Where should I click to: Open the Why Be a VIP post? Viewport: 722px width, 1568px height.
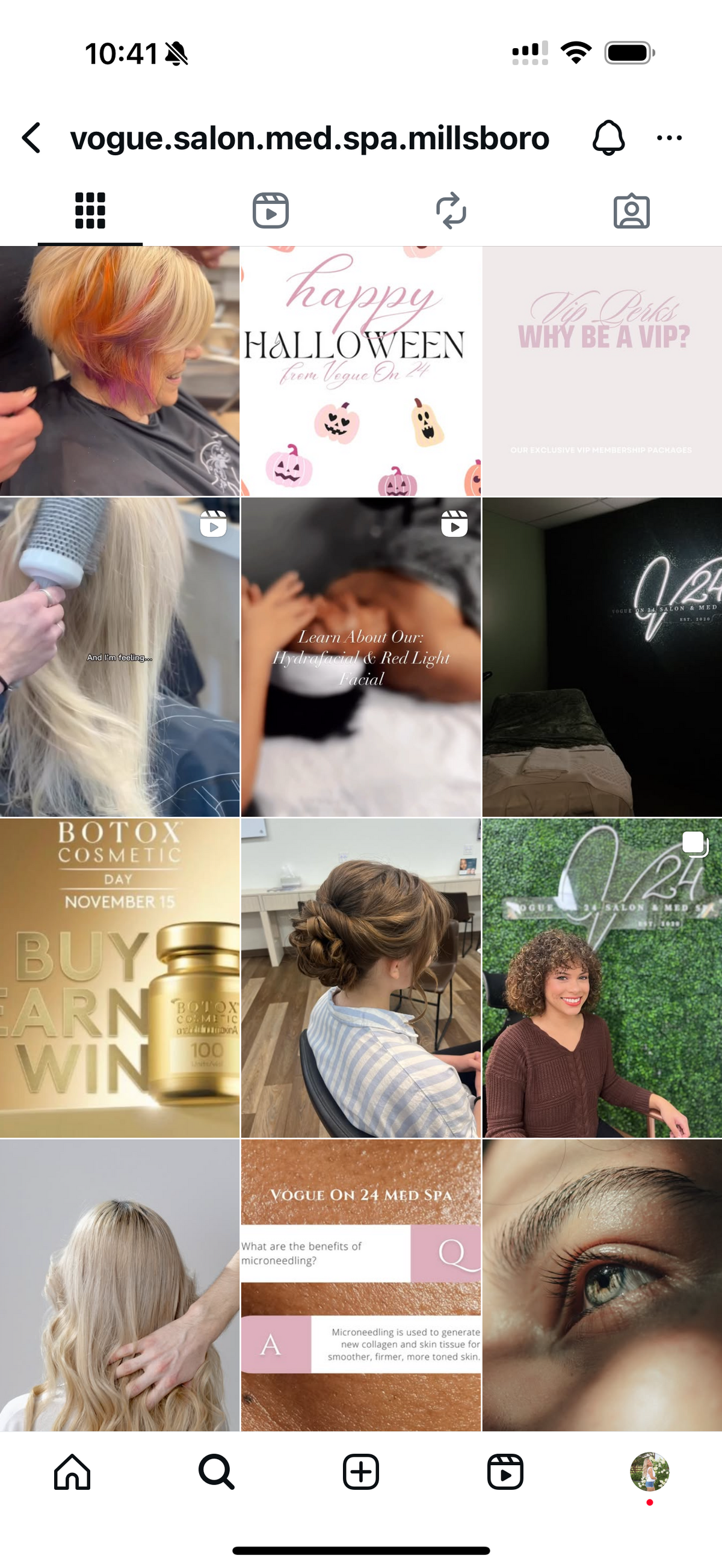click(602, 371)
